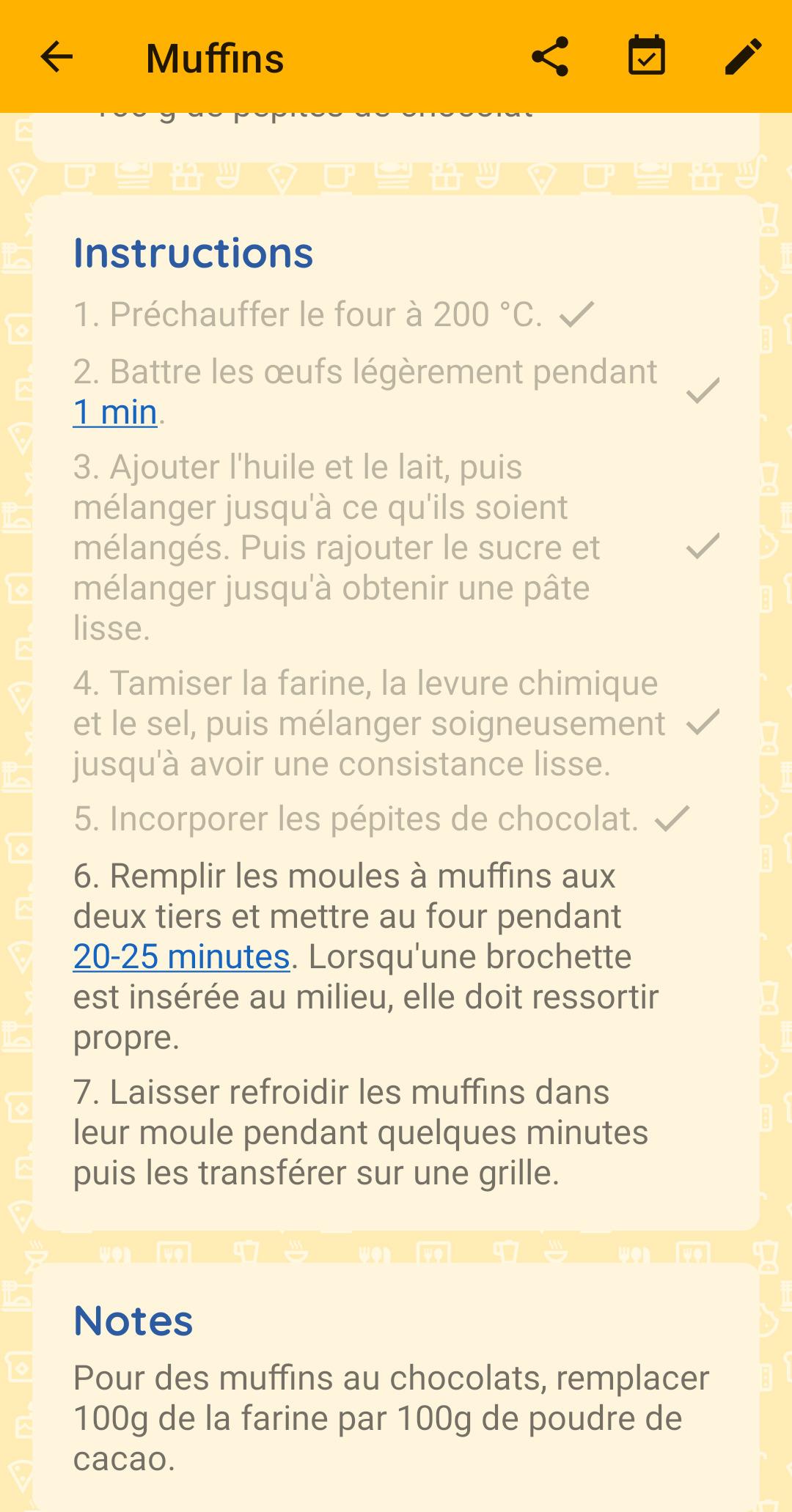Open the 20-25 minutes timer link
The width and height of the screenshot is (792, 1512).
click(x=181, y=956)
